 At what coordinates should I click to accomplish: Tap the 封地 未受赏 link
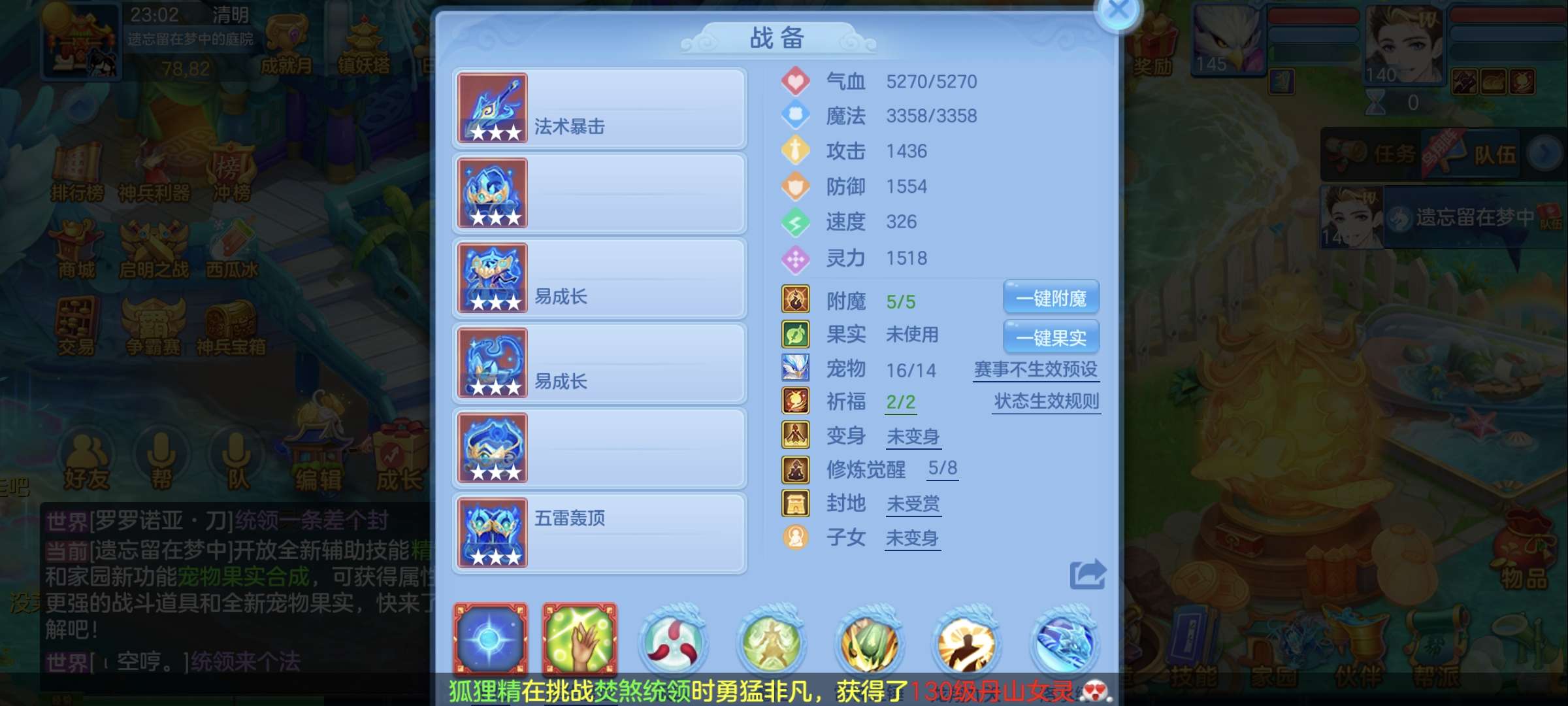913,503
